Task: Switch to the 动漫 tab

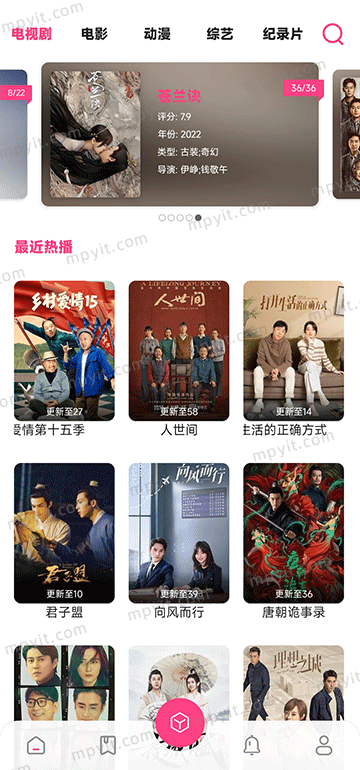Action: pos(157,34)
